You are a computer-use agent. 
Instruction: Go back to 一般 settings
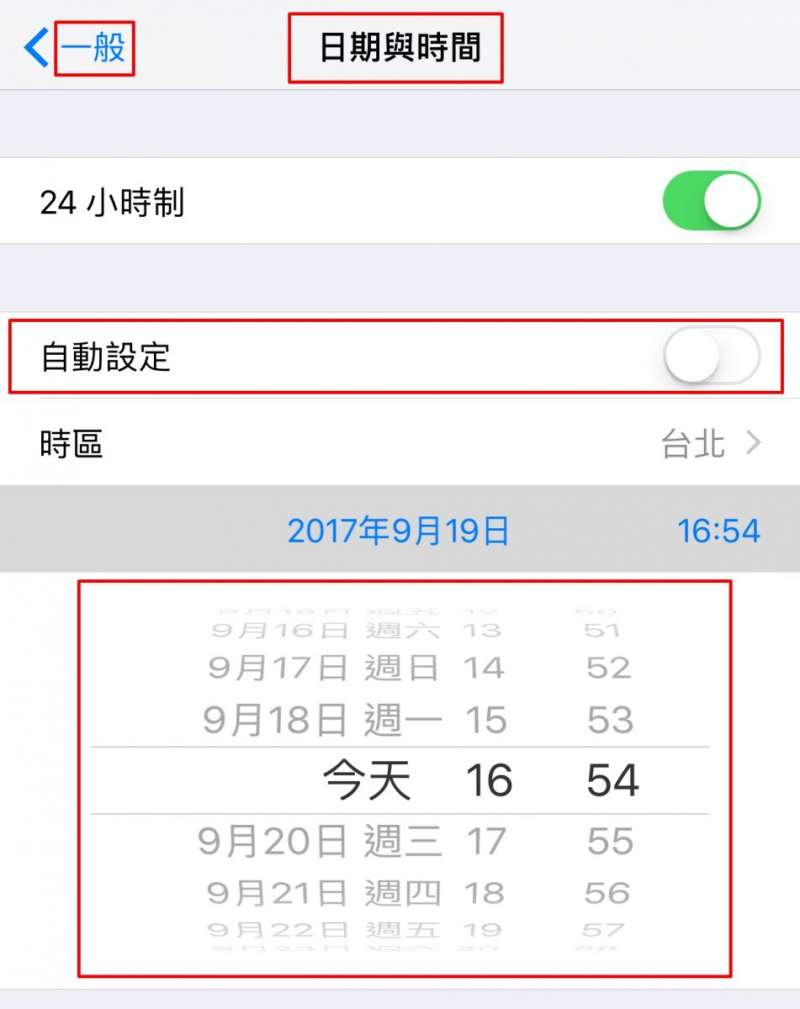pyautogui.click(x=80, y=47)
